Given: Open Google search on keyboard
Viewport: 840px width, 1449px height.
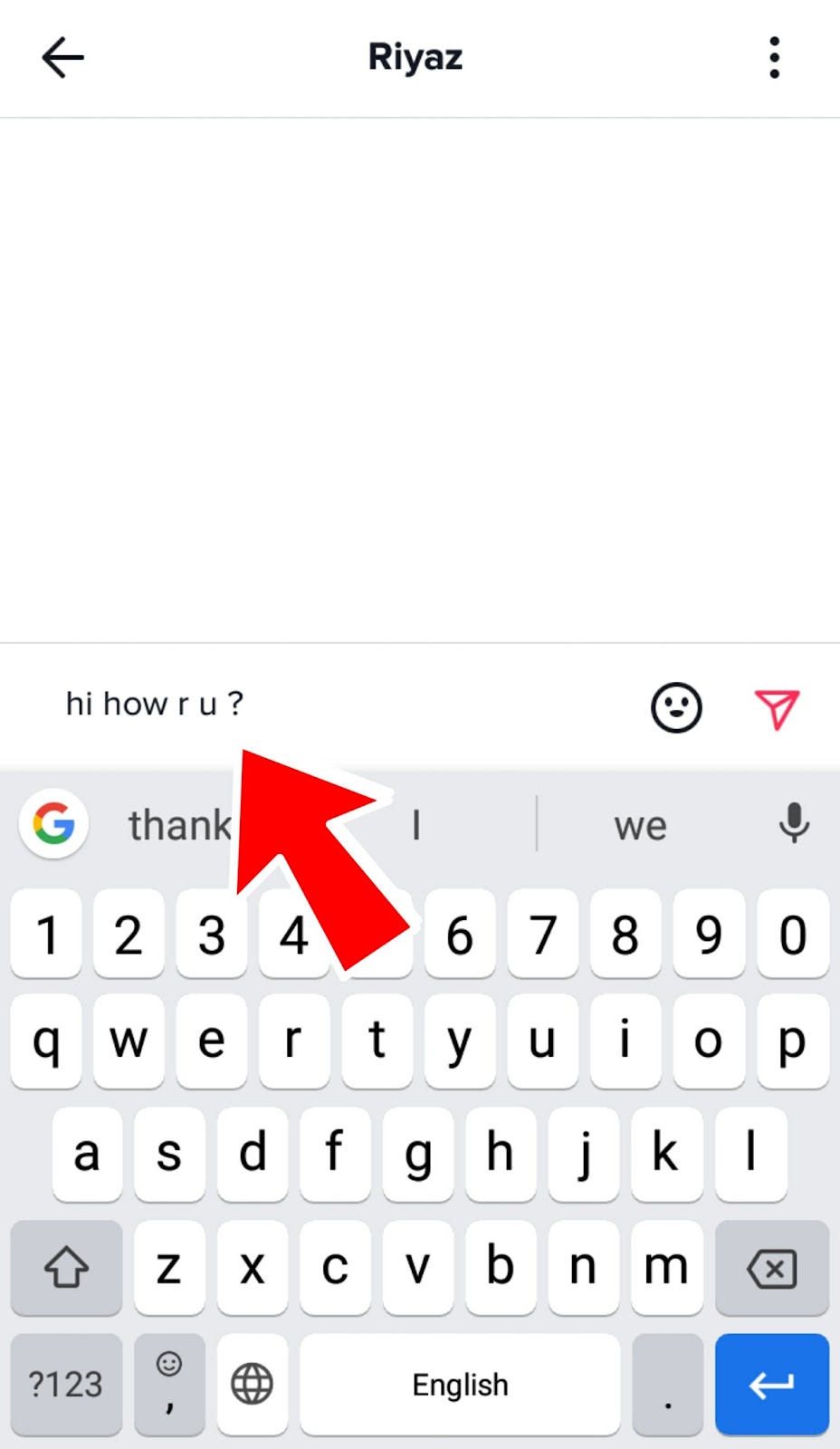Looking at the screenshot, I should (53, 823).
